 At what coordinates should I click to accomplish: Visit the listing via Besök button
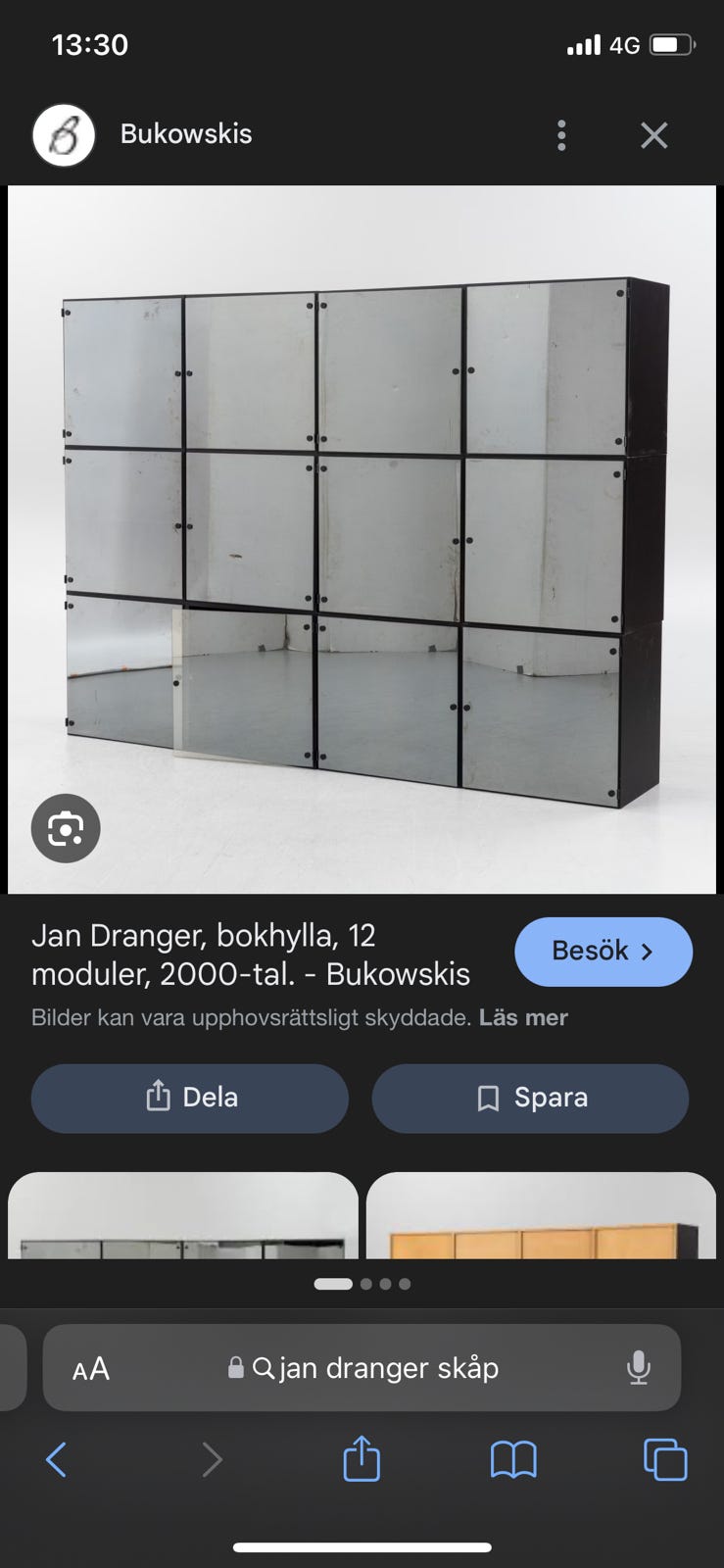tap(603, 951)
